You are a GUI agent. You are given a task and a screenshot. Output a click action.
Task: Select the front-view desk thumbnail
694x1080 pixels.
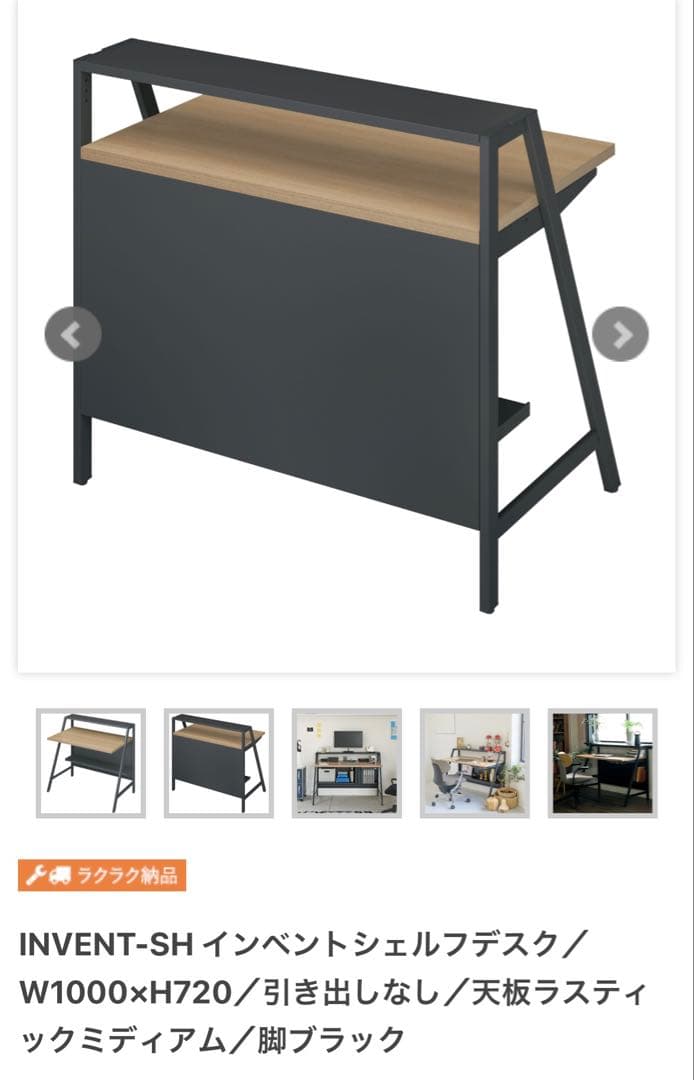click(91, 763)
